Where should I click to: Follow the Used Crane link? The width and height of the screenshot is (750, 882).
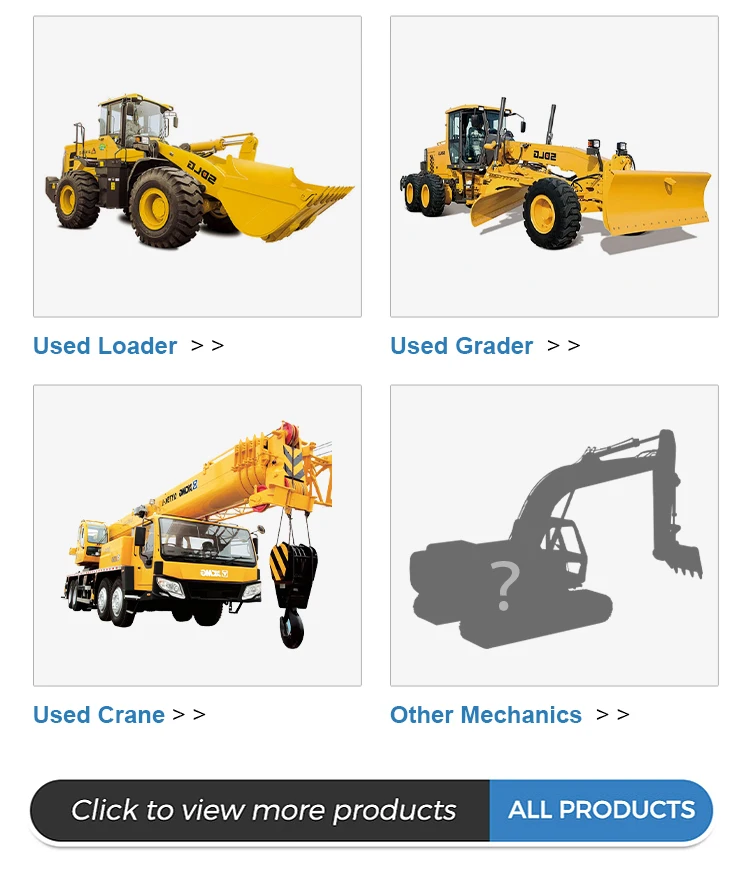click(119, 714)
